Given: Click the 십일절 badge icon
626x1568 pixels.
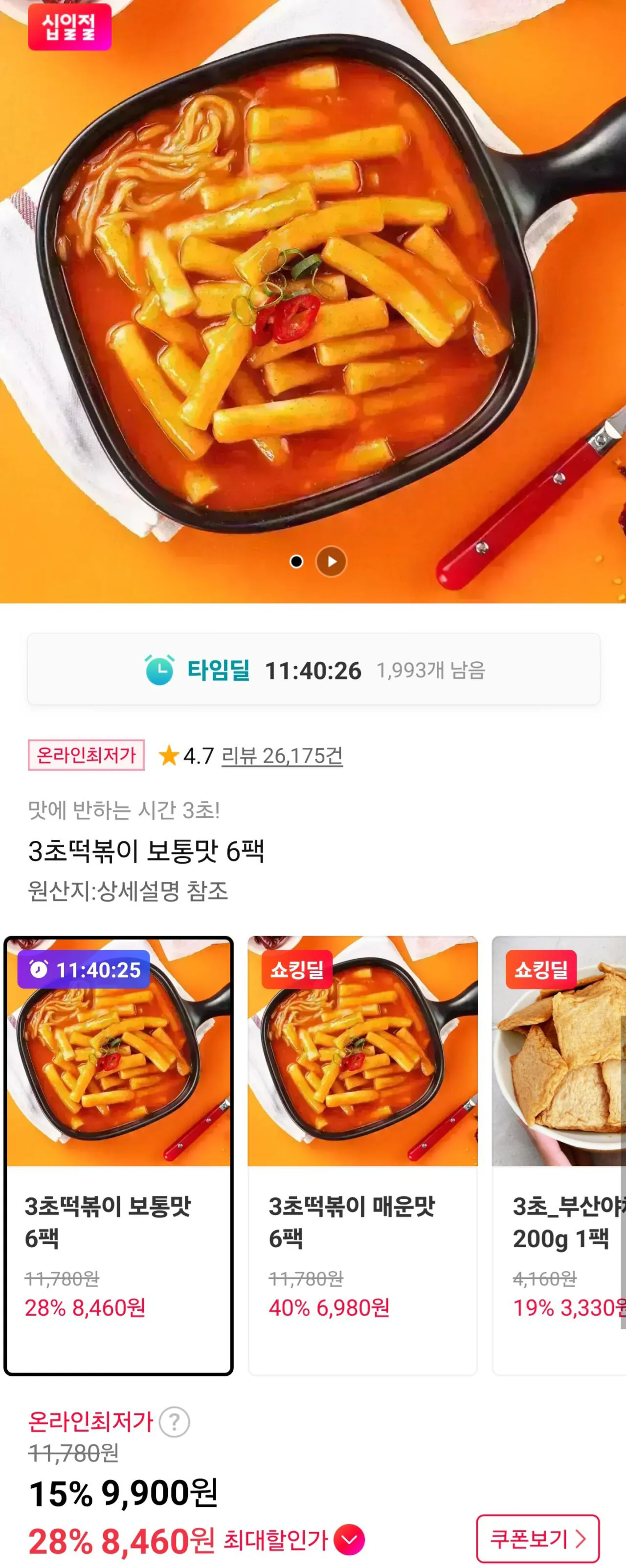Looking at the screenshot, I should point(70,27).
